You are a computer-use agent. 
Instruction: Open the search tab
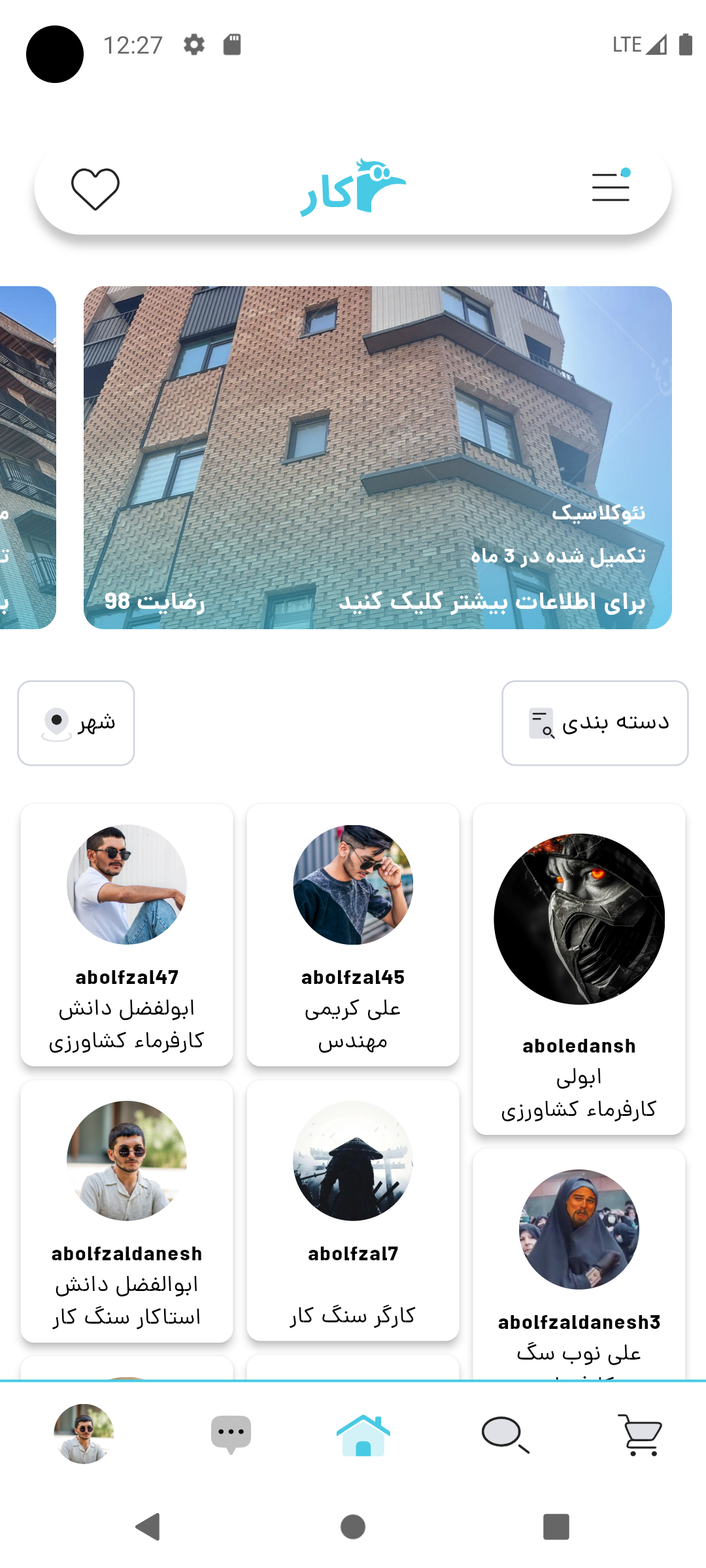pos(505,1435)
